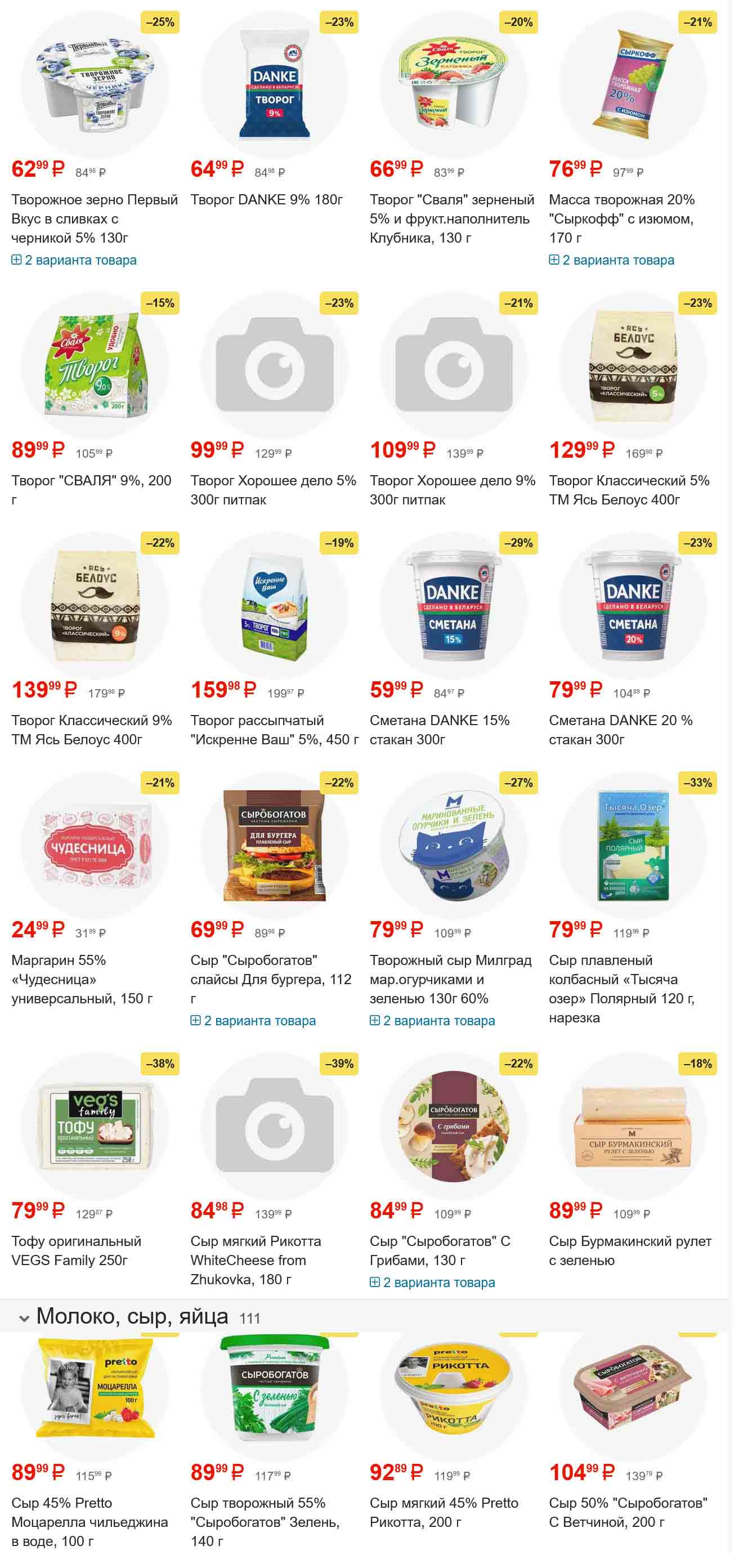Select Сметана DANKE 20% стакан 300г
Screen dimensions: 739x1568
620,729
